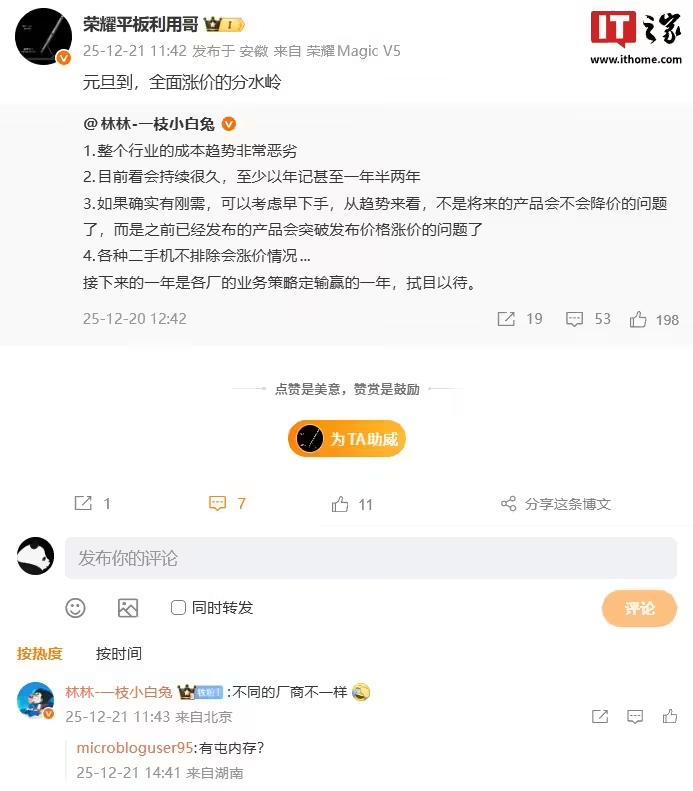Switch comment sorting to 按时间
693x791 pixels.
[118, 654]
